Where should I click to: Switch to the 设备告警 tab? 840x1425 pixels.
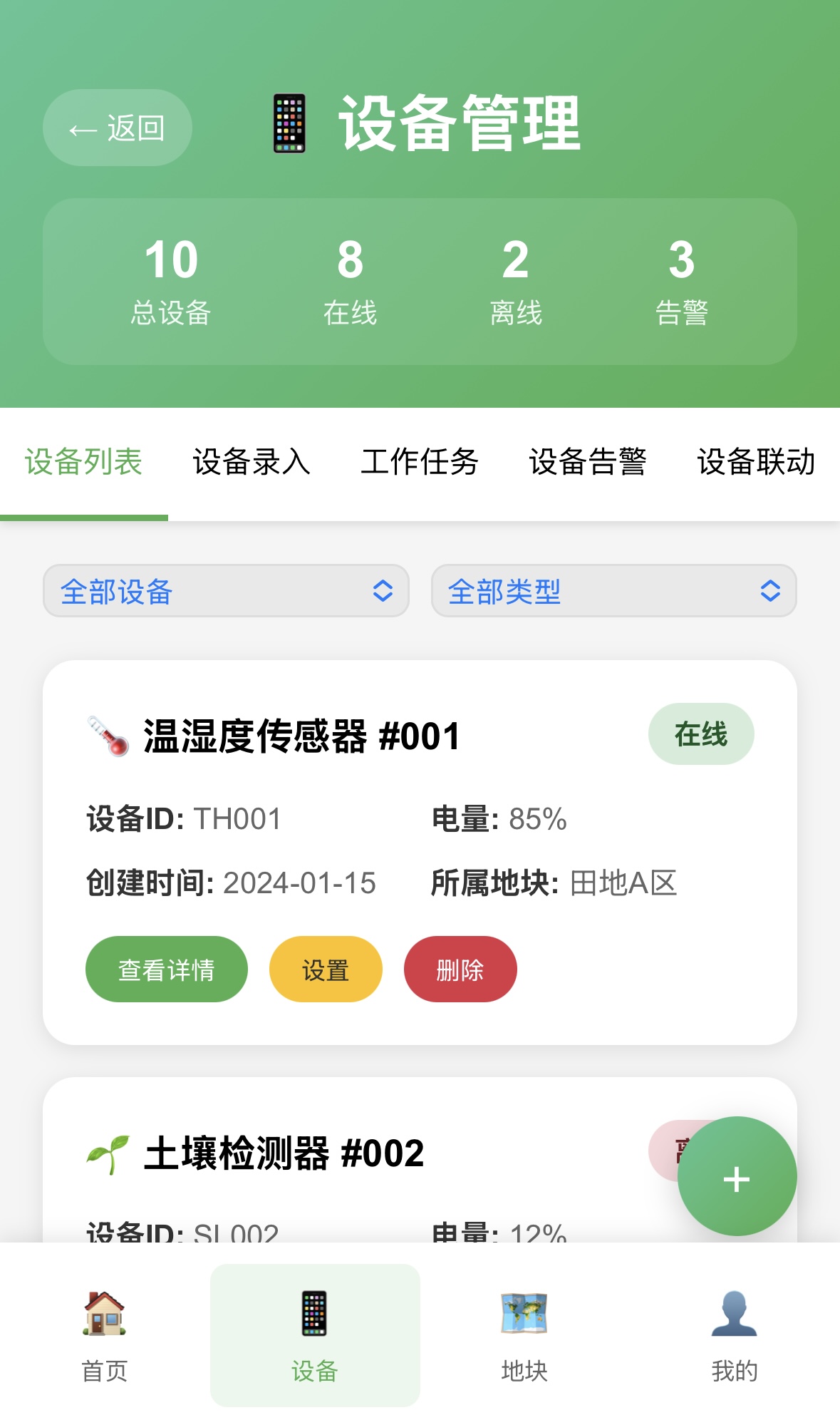(x=588, y=462)
